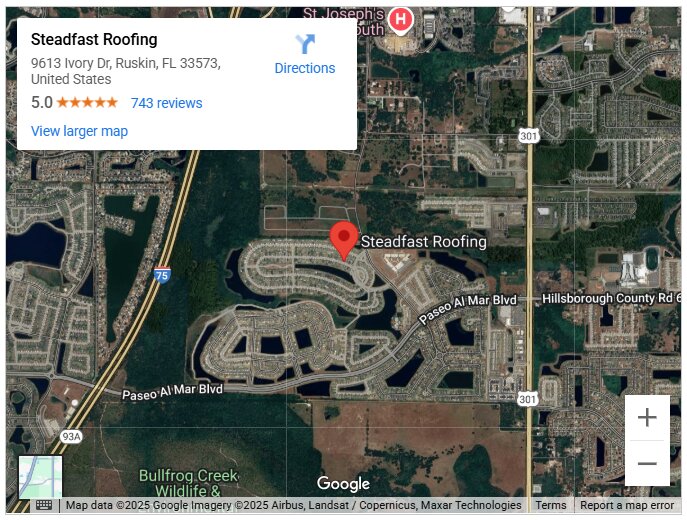Zoom in on the map
Viewport: 687px width, 520px height.
tap(647, 418)
